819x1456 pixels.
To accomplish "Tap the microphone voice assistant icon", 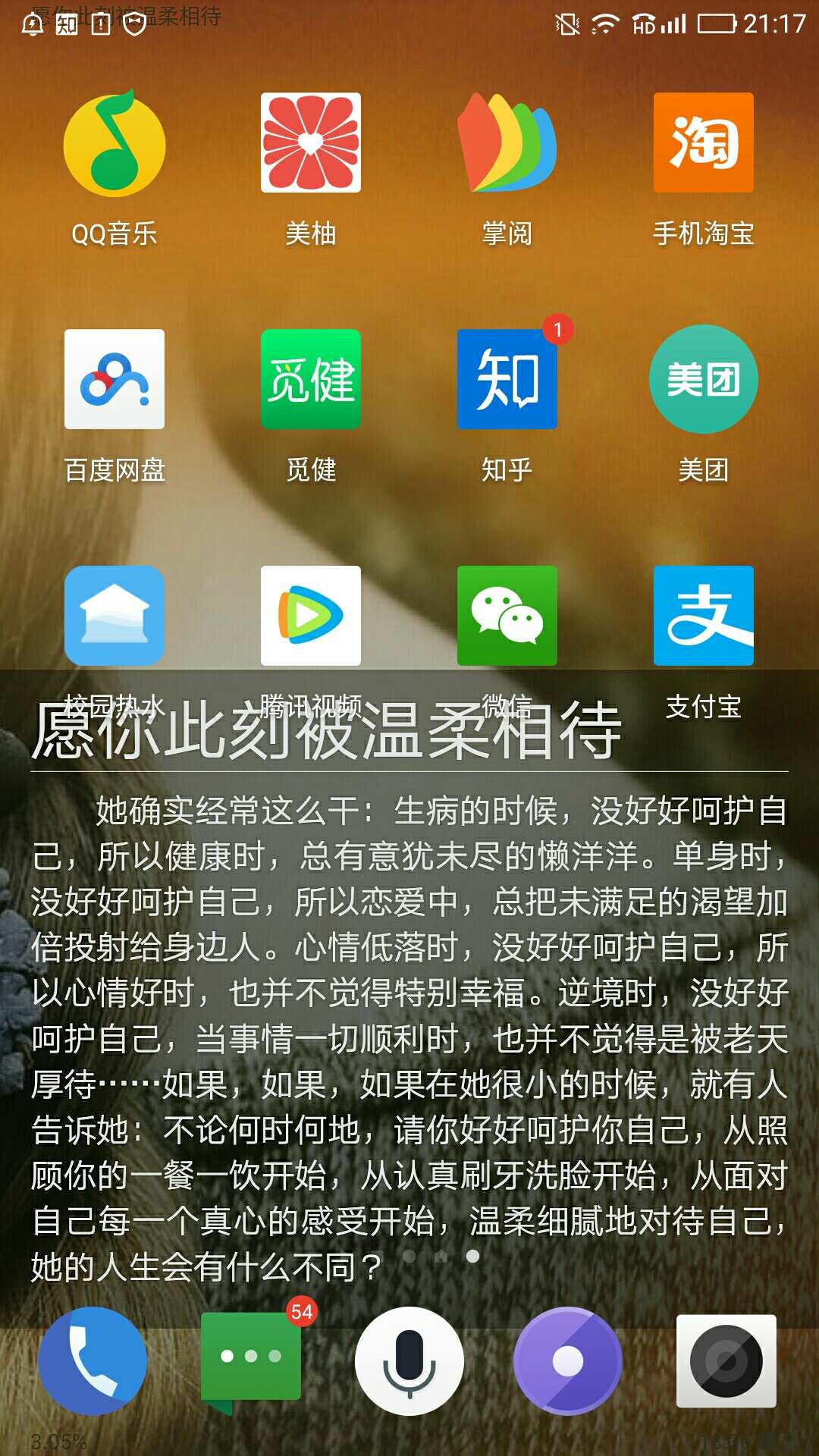I will (x=409, y=1361).
